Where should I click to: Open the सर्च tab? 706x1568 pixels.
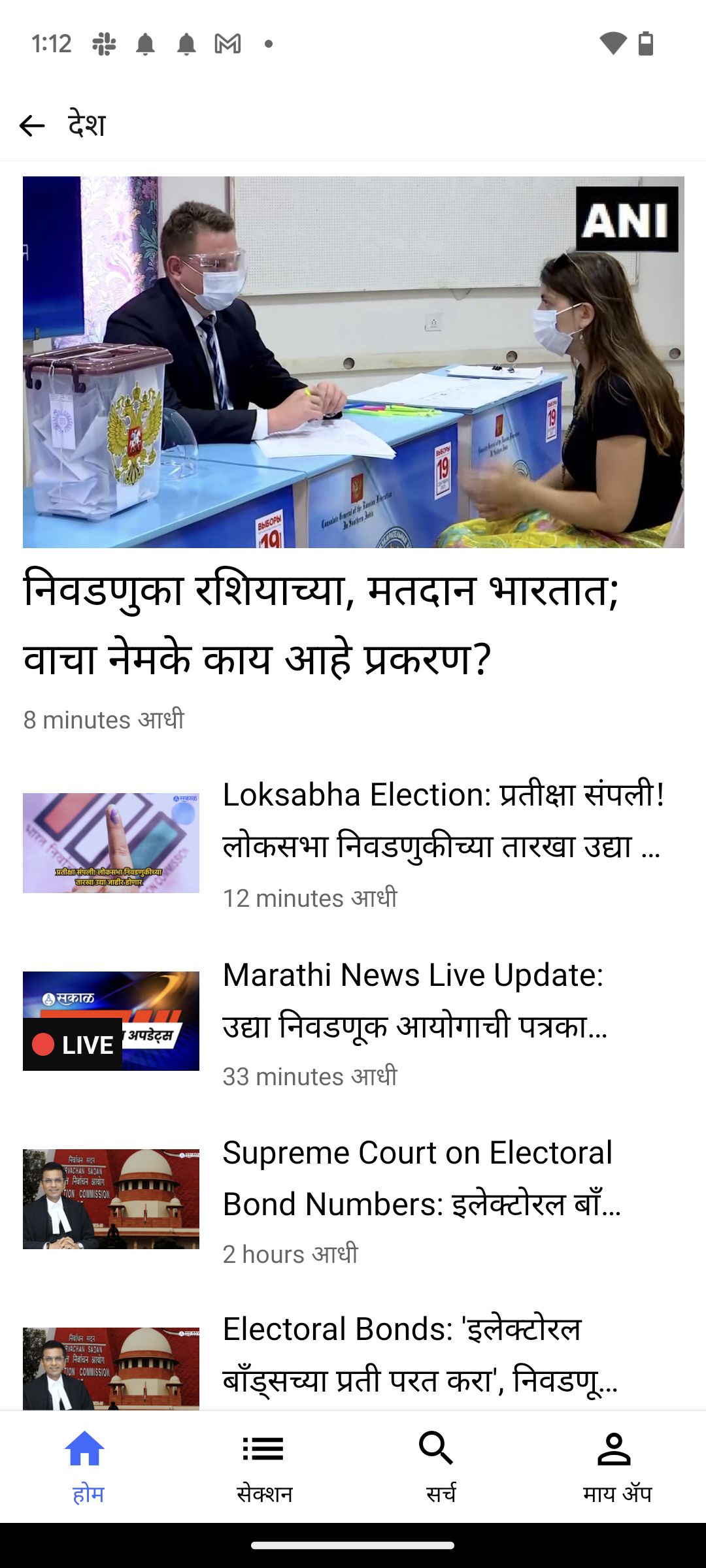(x=441, y=1467)
